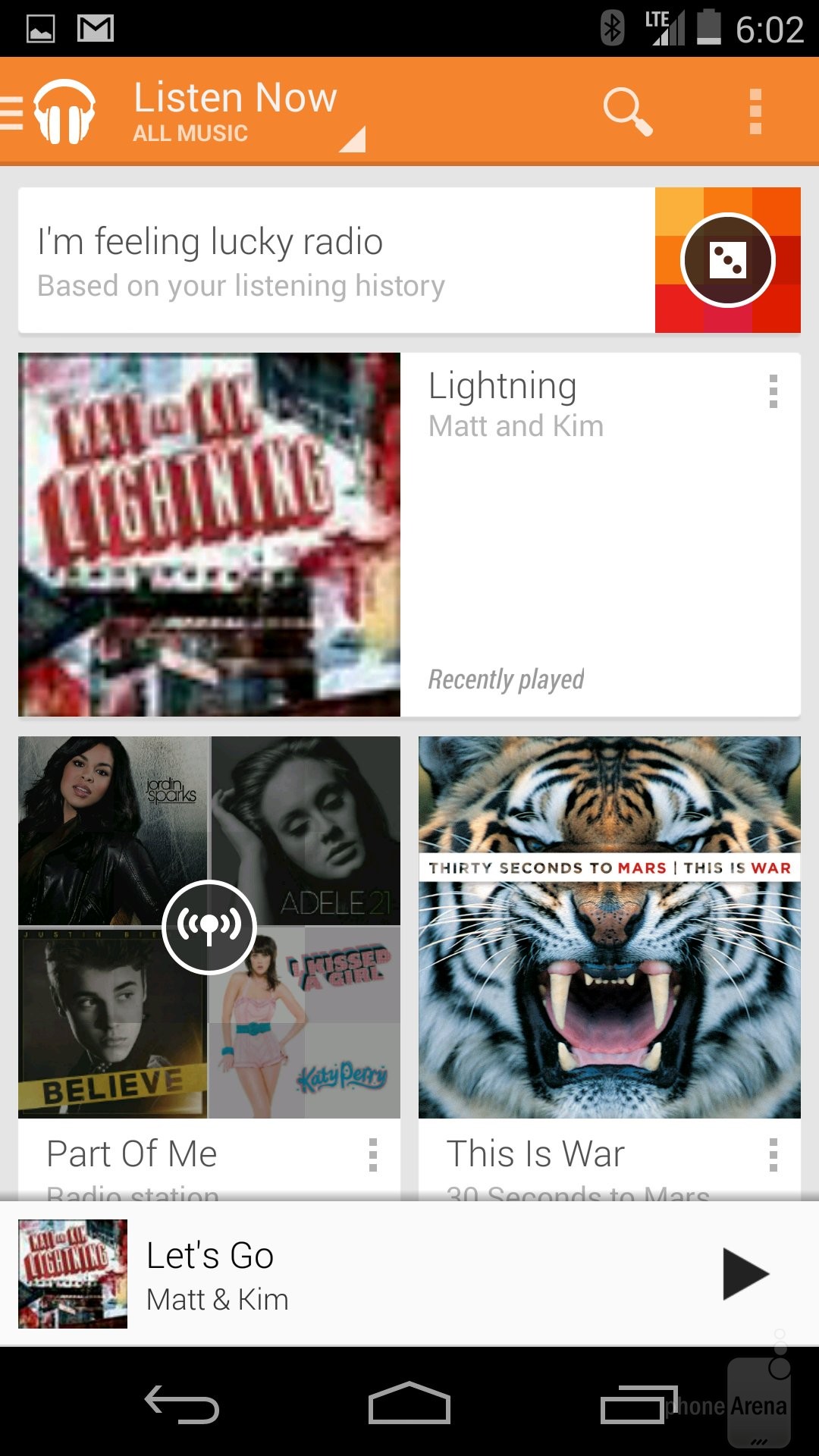Go back with the system back button
The image size is (819, 1456).
pyautogui.click(x=182, y=1404)
